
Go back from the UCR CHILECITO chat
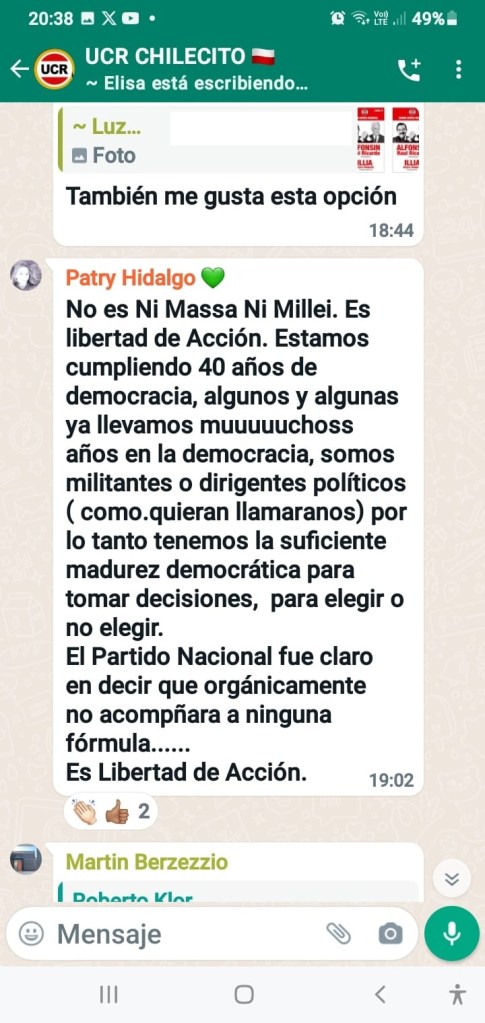coord(19,69)
